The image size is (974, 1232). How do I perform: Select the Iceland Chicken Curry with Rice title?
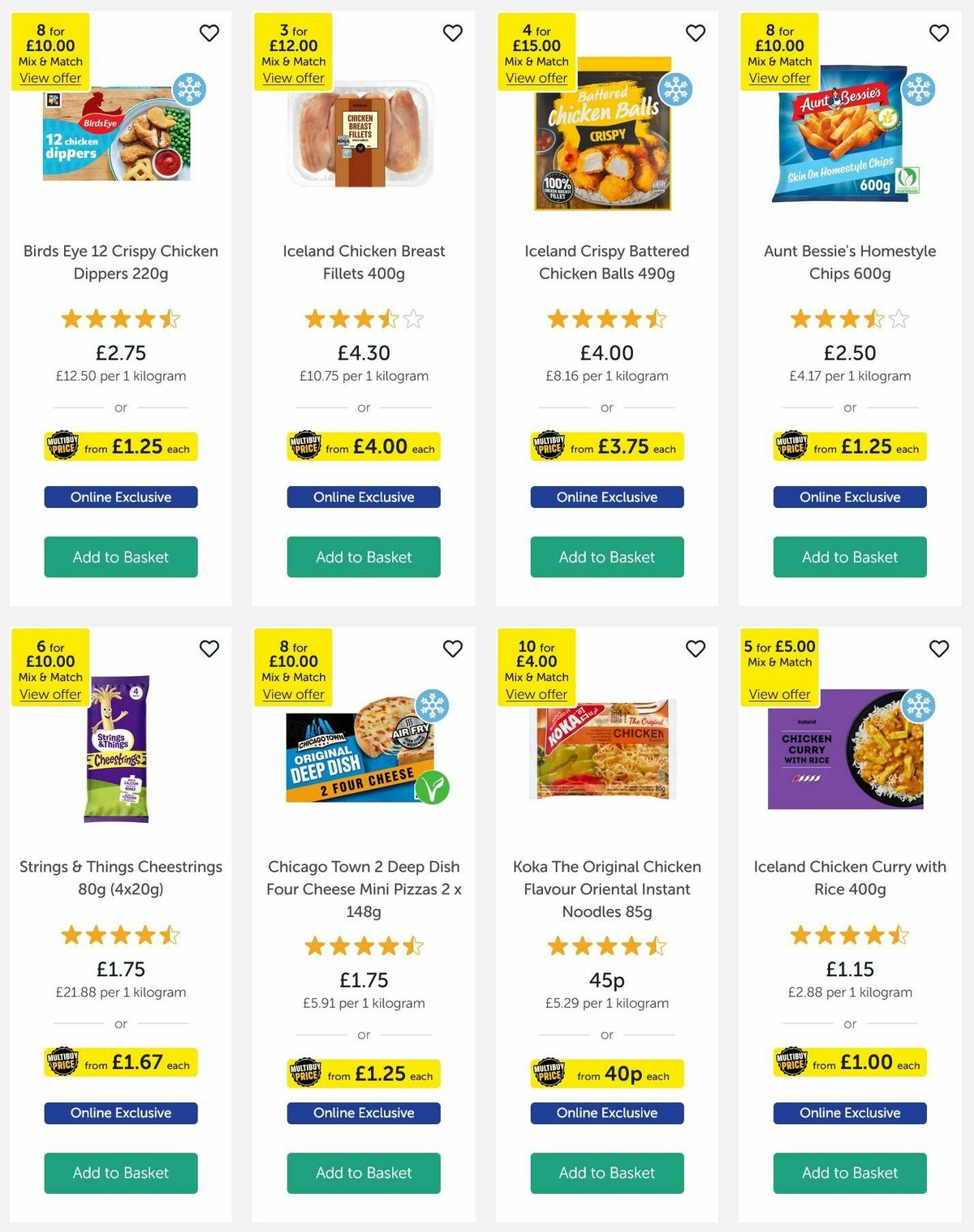coord(849,878)
